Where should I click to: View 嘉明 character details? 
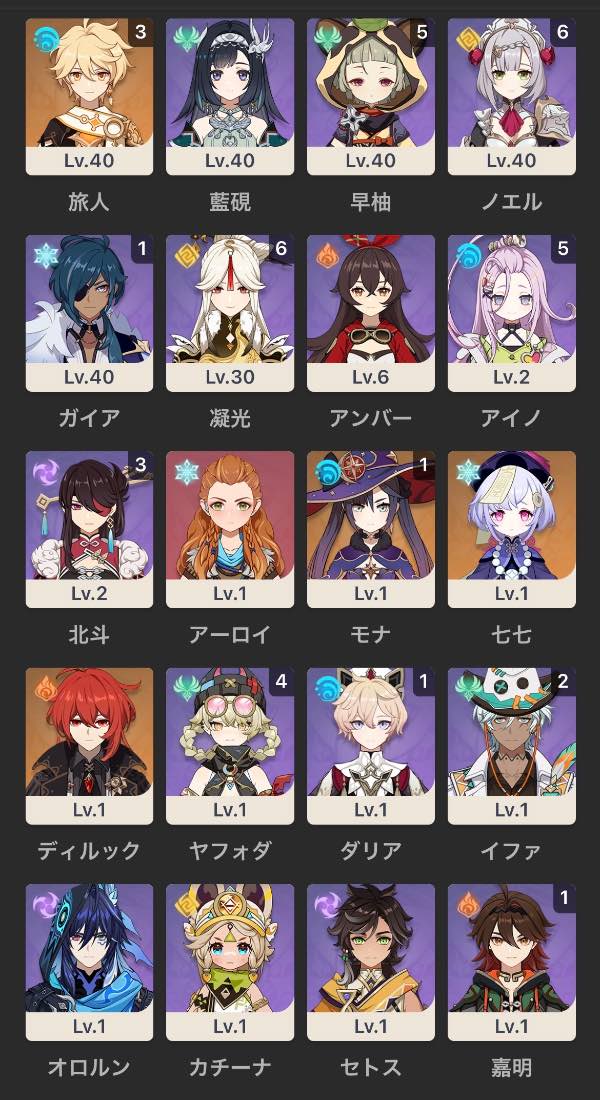coord(512,961)
